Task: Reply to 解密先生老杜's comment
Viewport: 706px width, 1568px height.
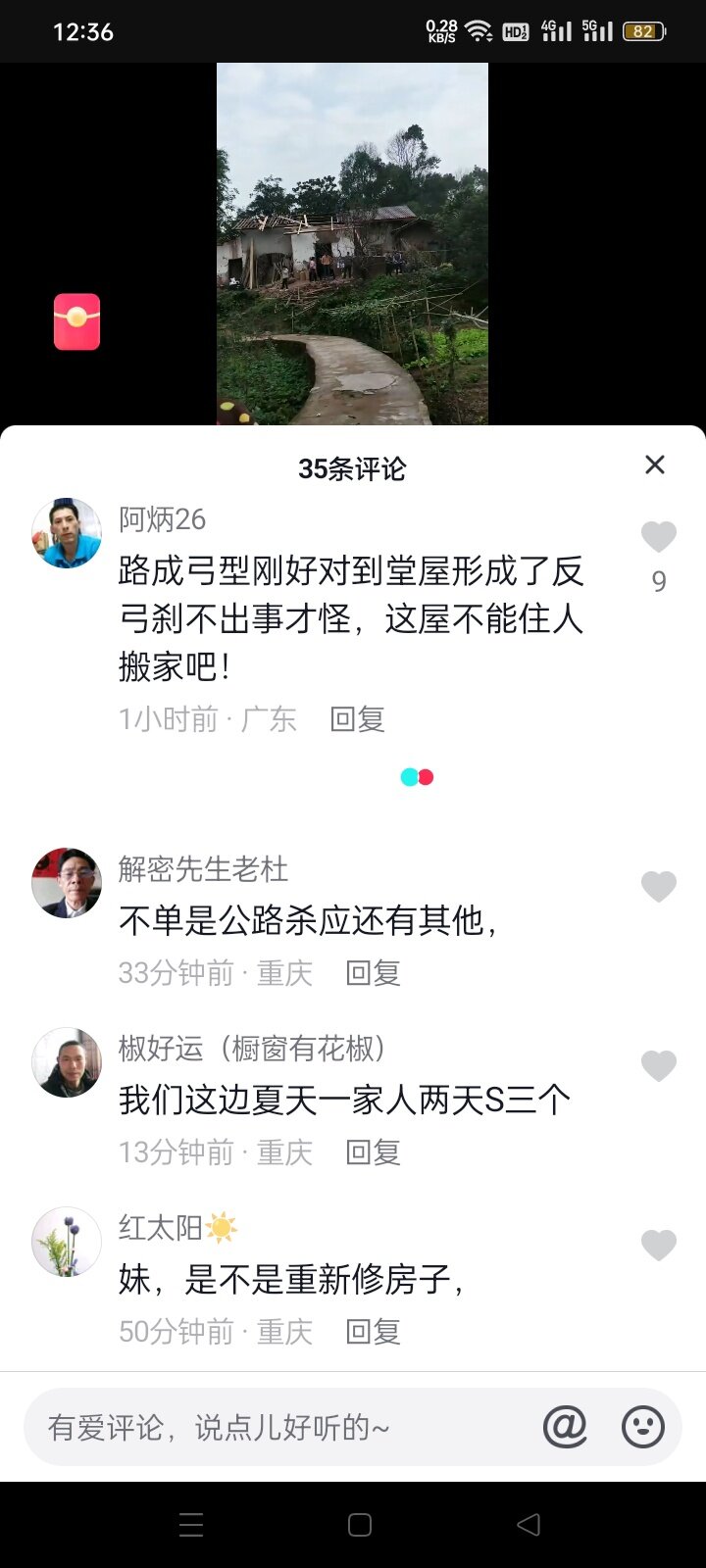Action: click(373, 973)
